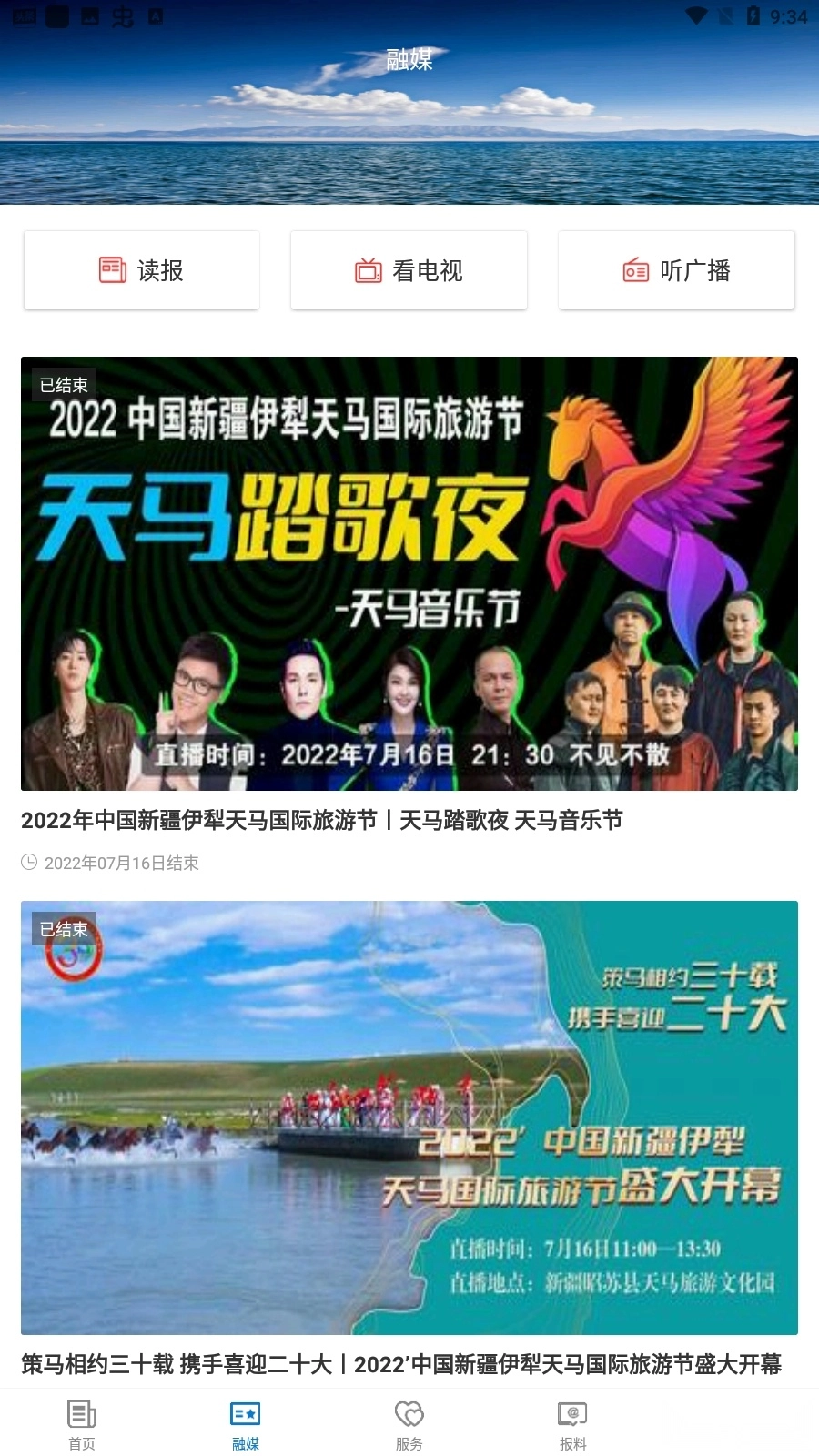The width and height of the screenshot is (819, 1456).
Task: Open the 天马音乐节 banner thumbnail
Action: [409, 573]
